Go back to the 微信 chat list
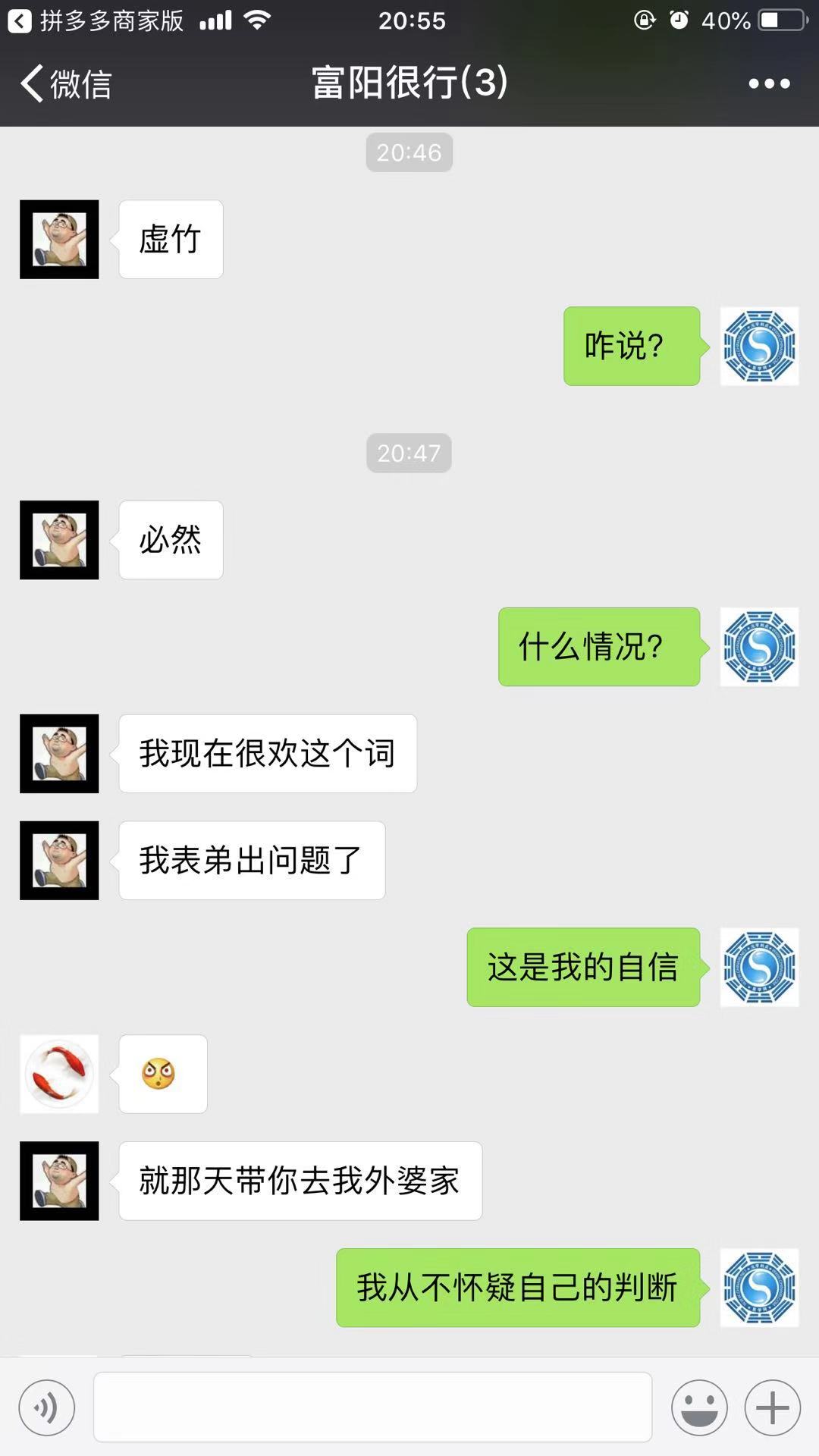 pos(67,83)
